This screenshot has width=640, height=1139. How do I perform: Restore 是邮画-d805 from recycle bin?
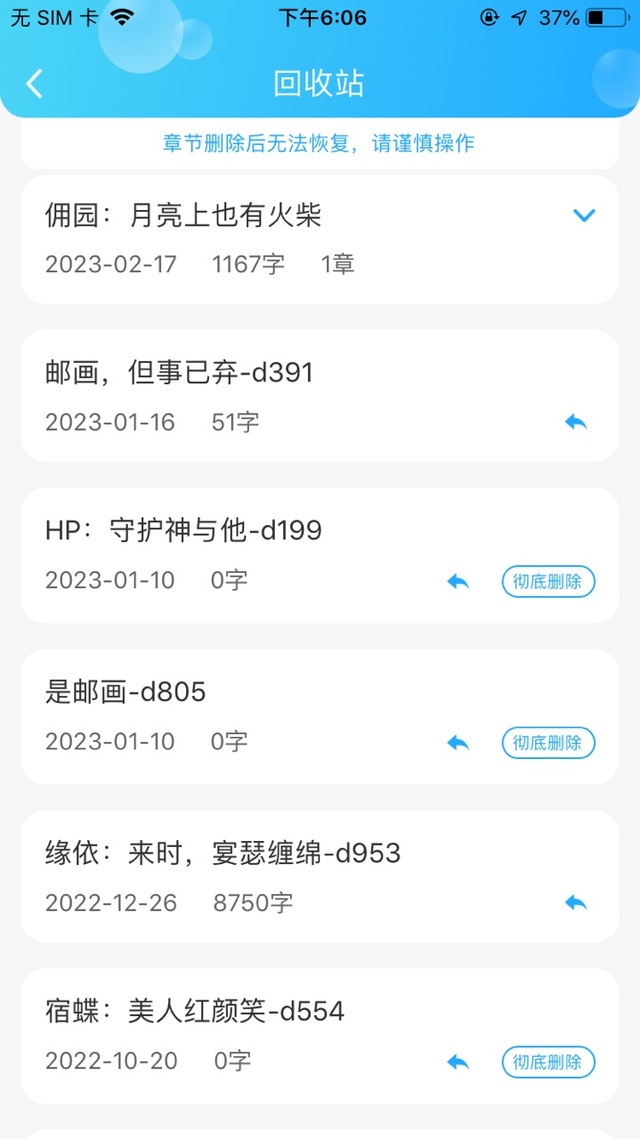(458, 743)
